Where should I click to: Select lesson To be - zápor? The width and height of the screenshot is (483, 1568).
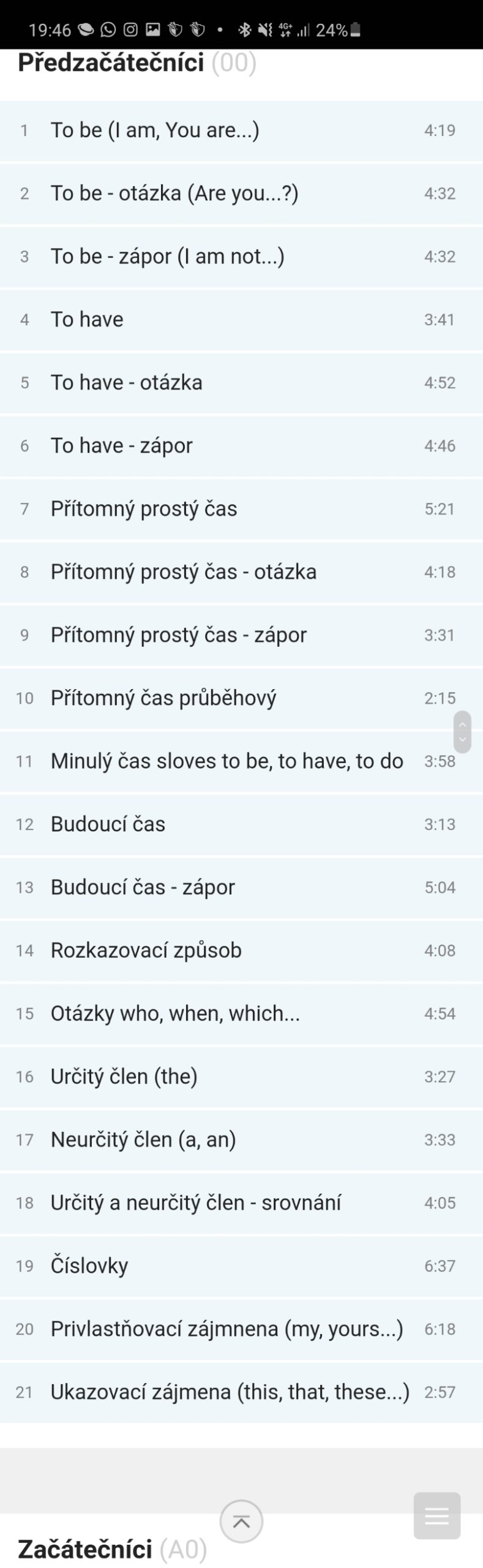pos(167,257)
